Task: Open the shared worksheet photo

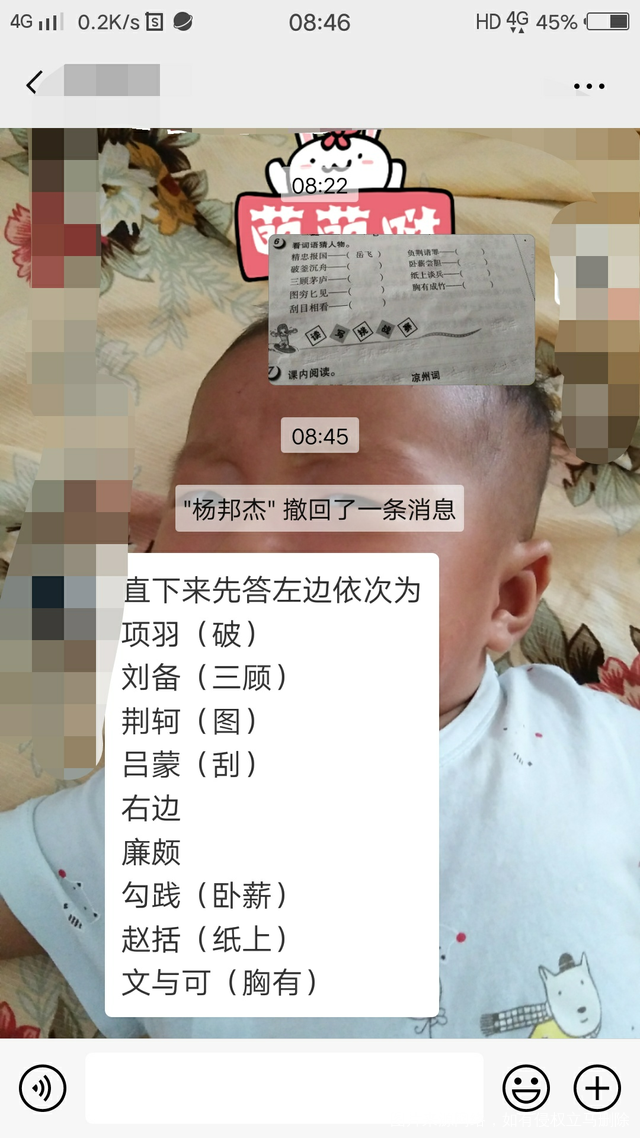Action: click(401, 309)
